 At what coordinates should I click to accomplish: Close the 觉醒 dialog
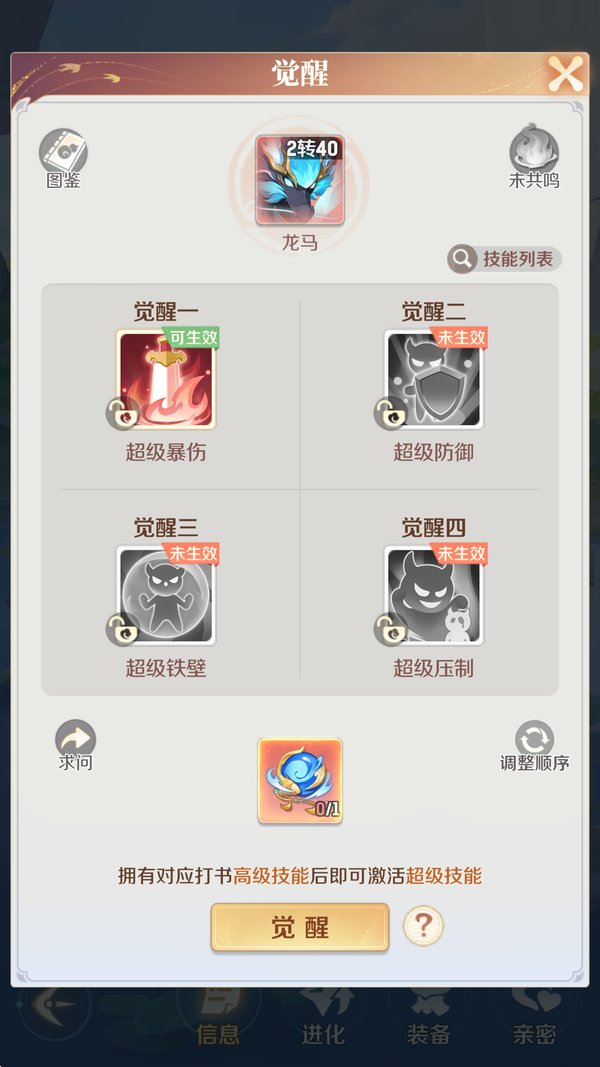click(565, 74)
